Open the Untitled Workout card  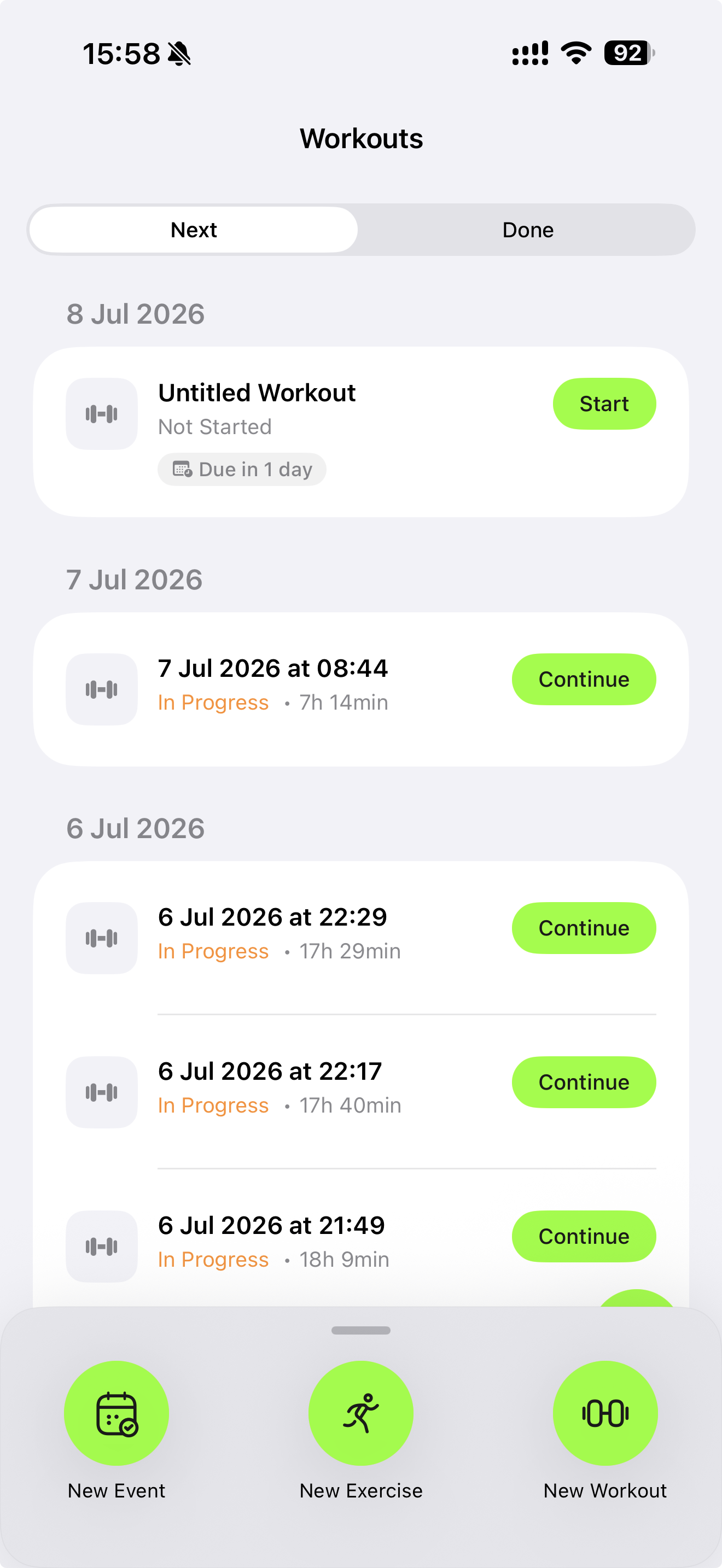(361, 431)
